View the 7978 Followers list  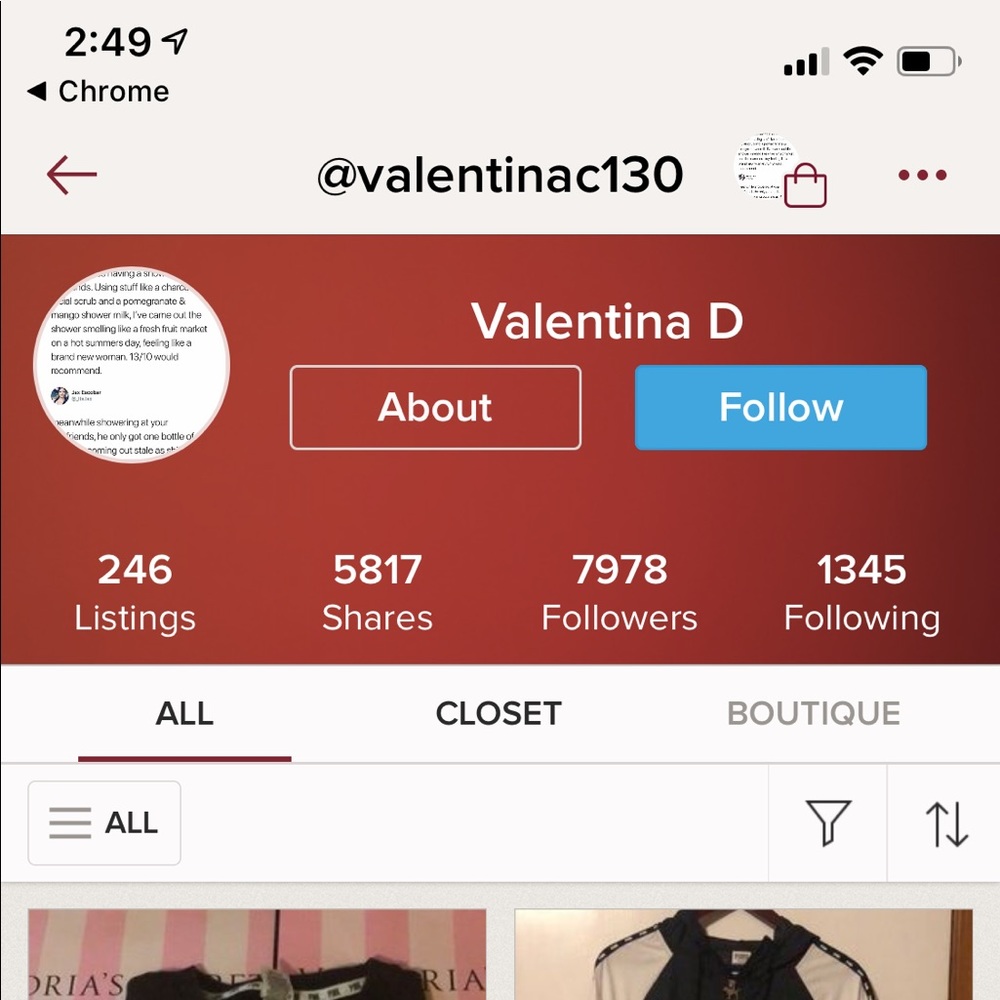pos(619,592)
